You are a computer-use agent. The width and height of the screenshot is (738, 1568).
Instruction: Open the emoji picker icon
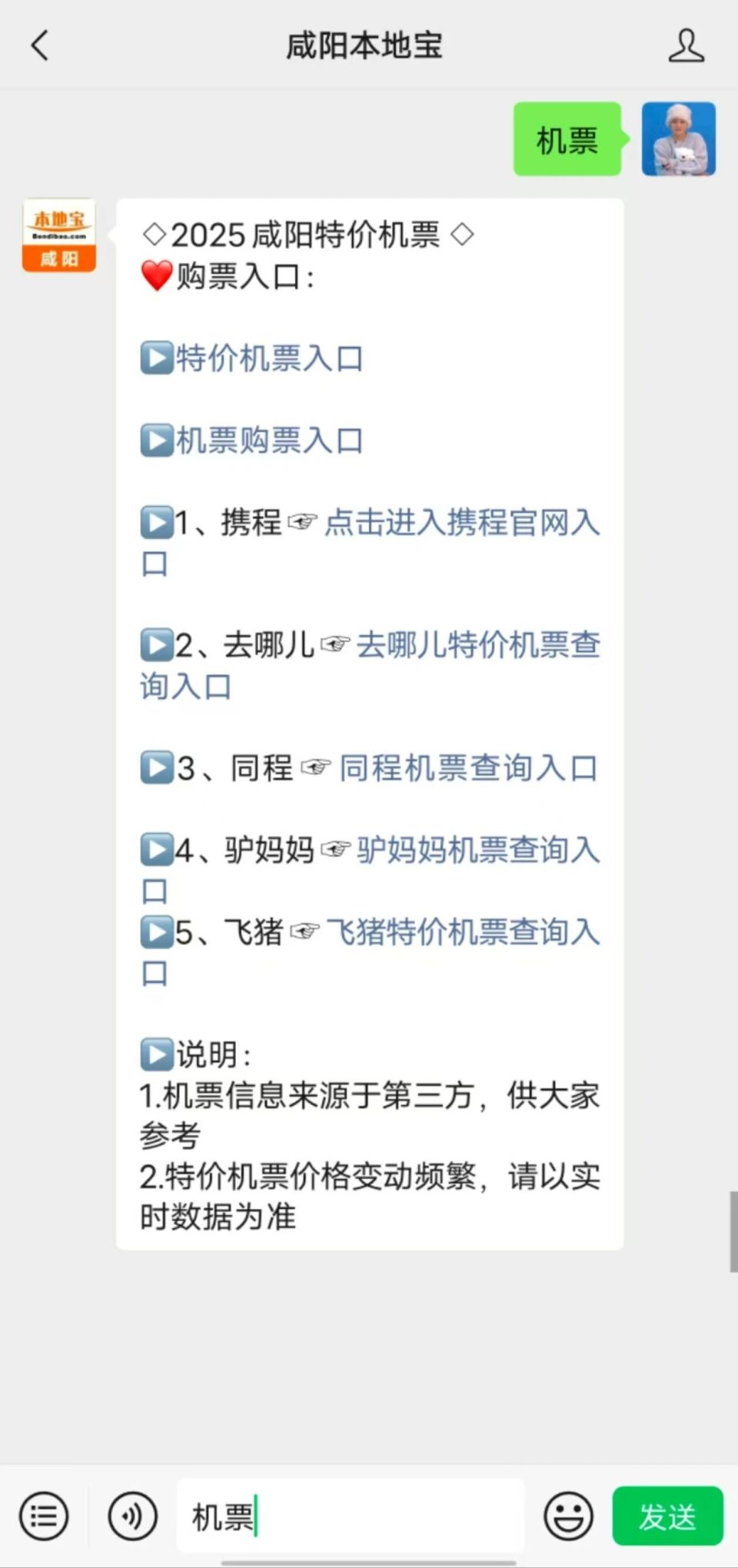[x=568, y=1516]
